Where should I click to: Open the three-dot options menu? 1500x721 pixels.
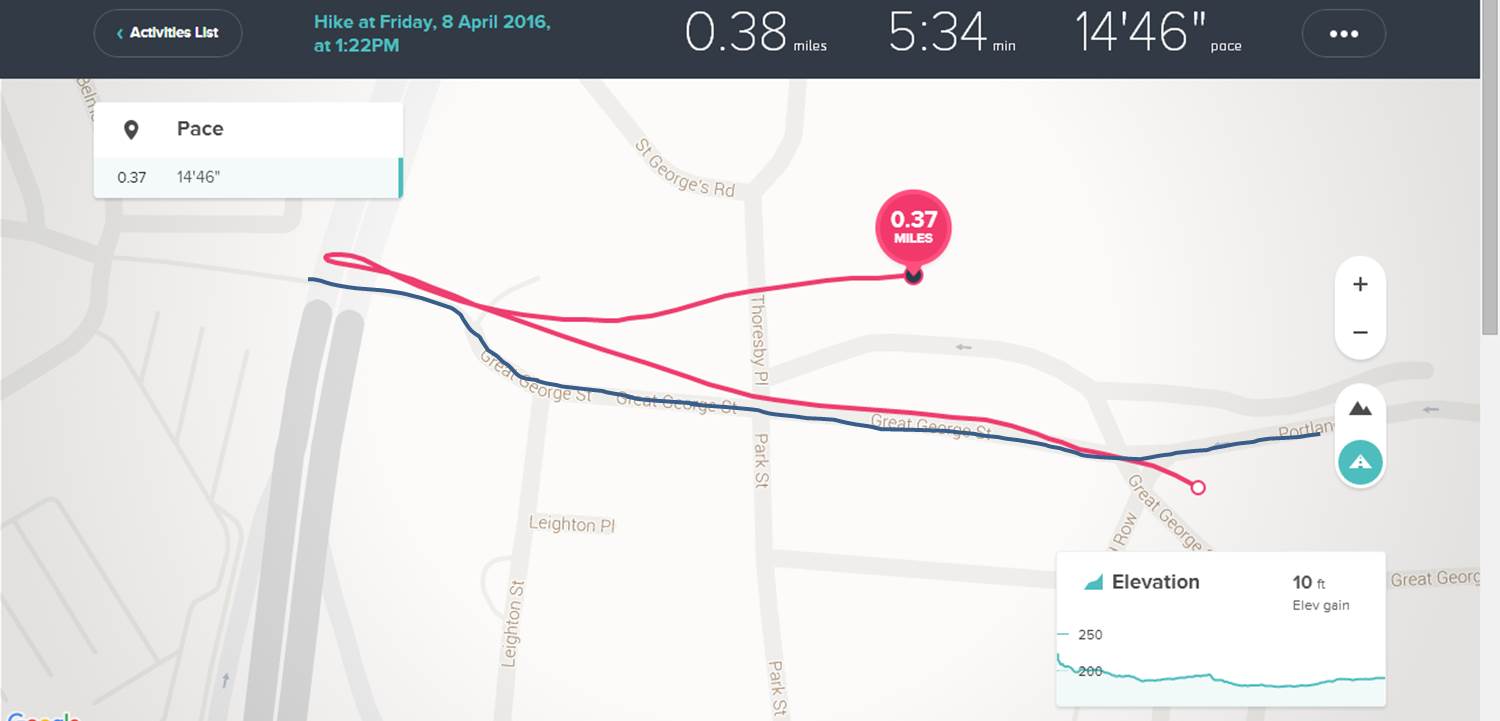point(1343,34)
